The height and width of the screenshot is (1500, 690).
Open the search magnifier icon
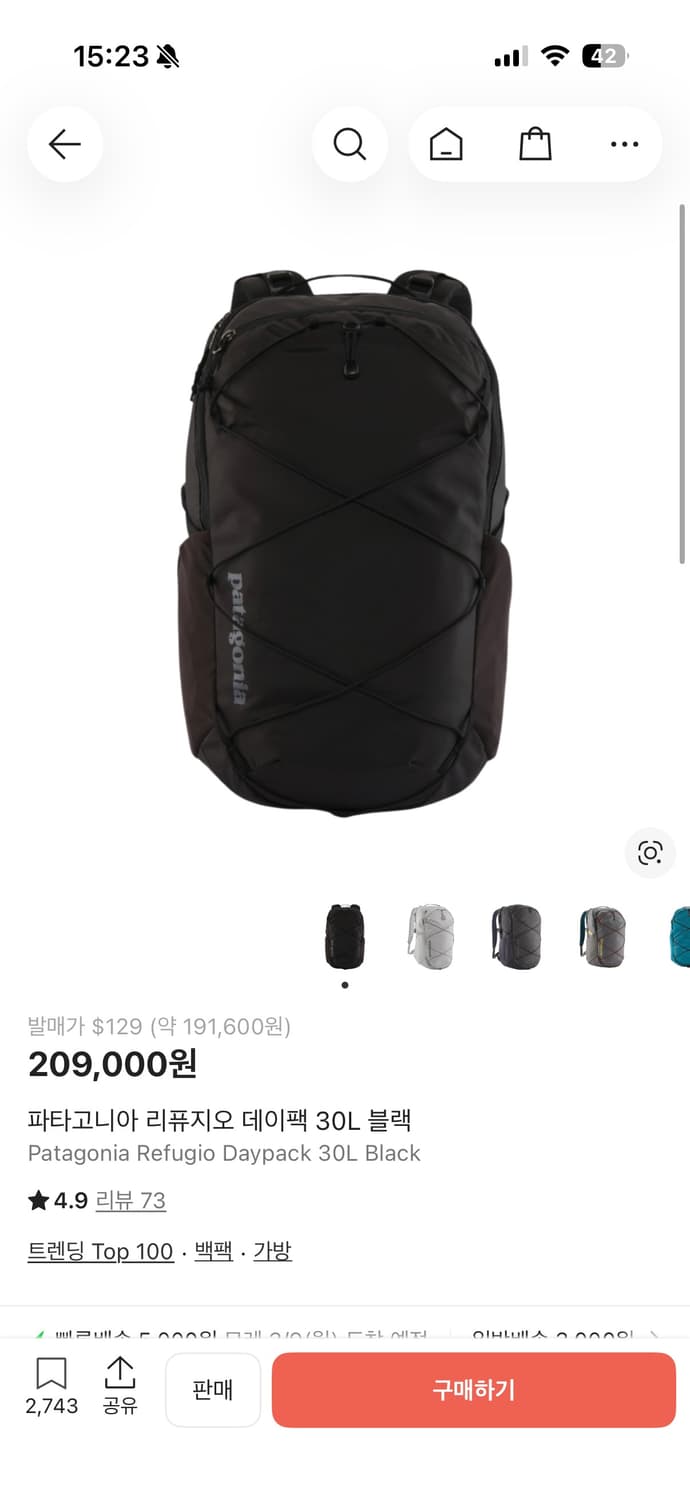click(350, 145)
